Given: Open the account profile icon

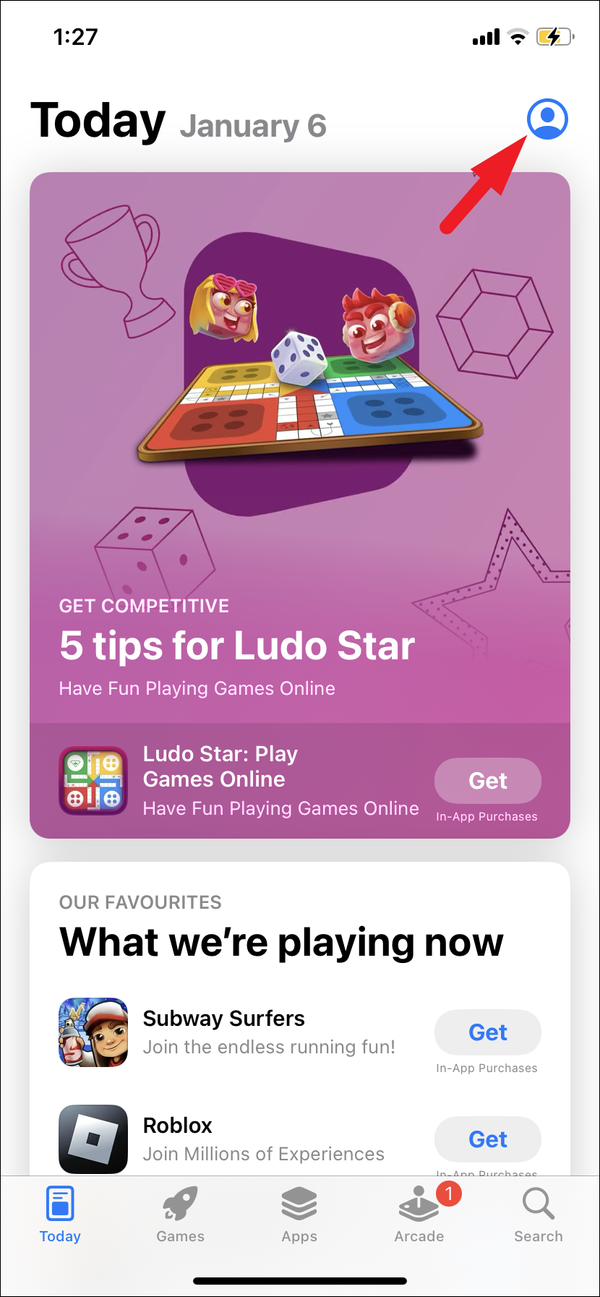Looking at the screenshot, I should coord(547,120).
